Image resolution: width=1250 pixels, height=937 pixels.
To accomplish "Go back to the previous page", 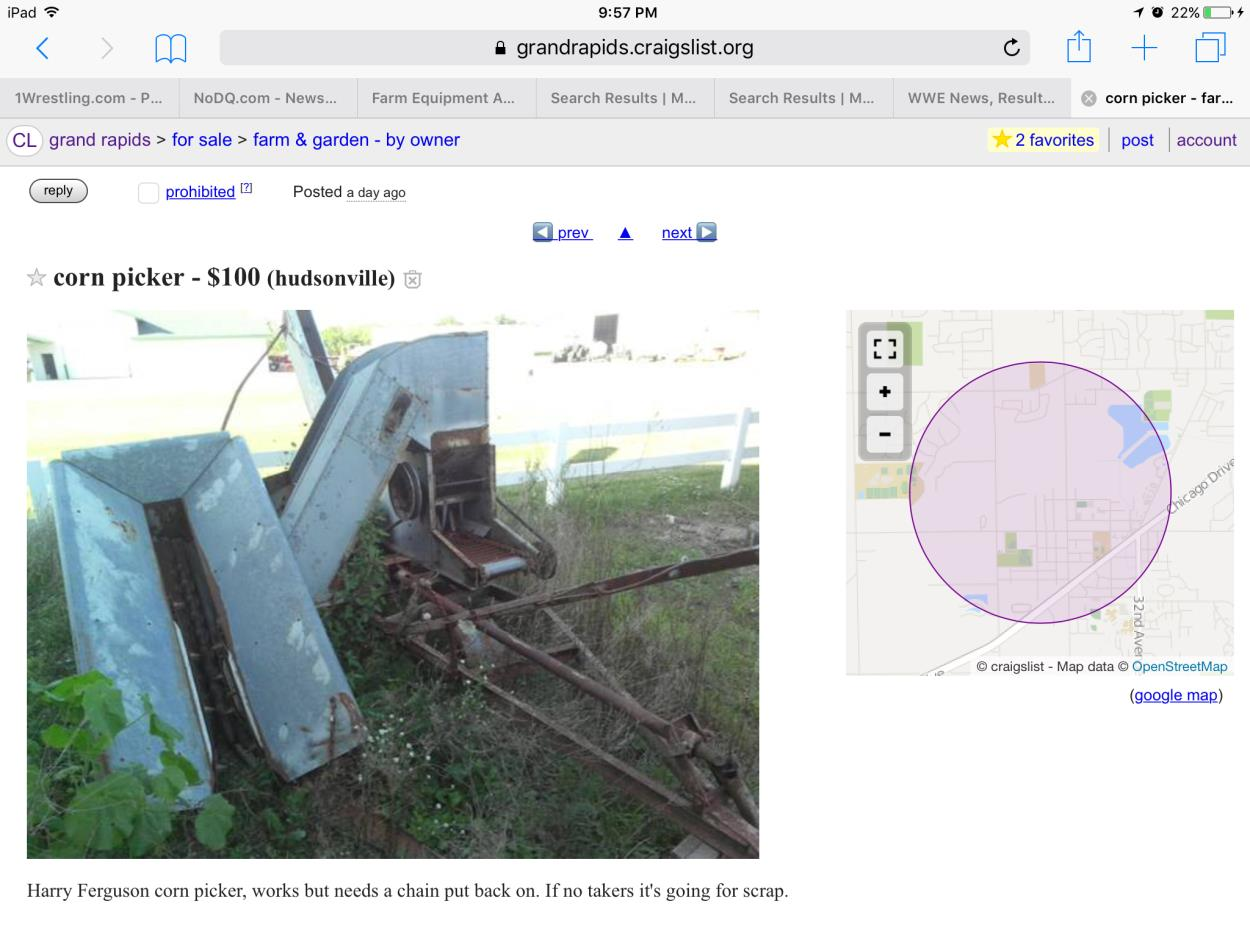I will tap(43, 47).
